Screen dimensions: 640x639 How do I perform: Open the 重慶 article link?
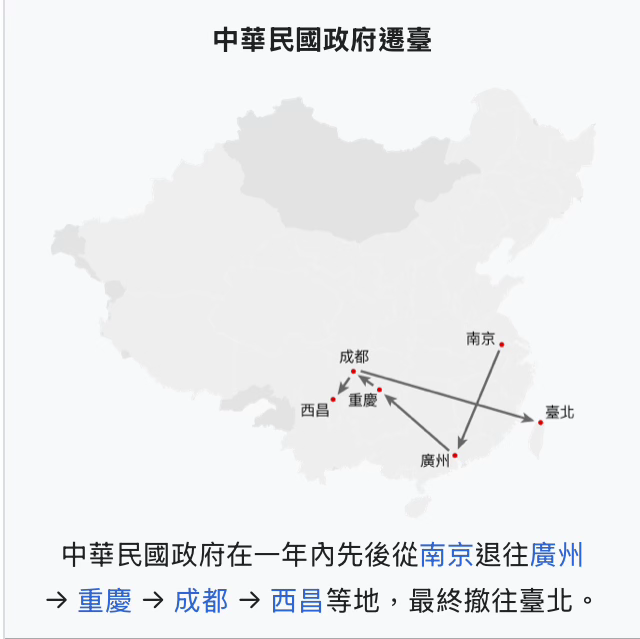[104, 601]
